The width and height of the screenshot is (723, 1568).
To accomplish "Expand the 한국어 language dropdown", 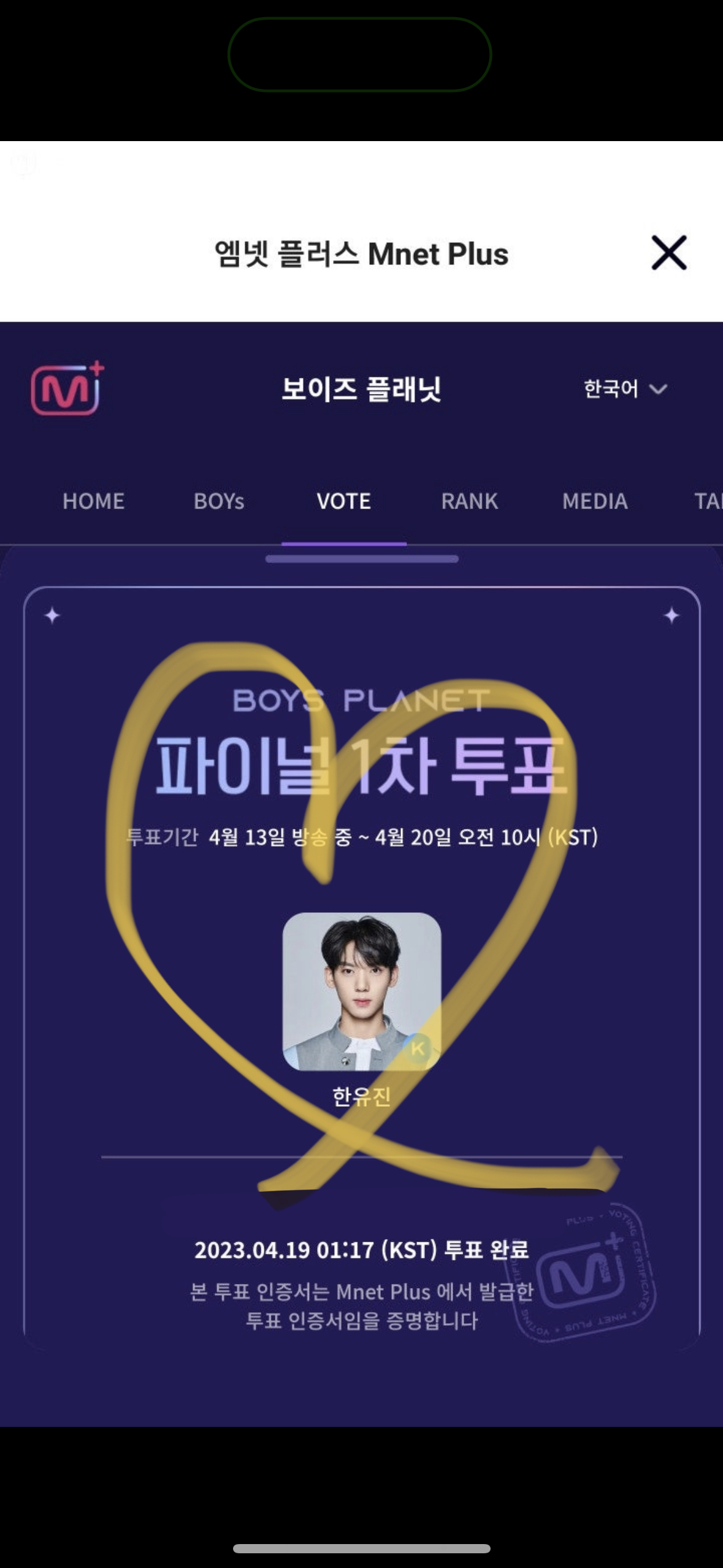I will pyautogui.click(x=624, y=389).
